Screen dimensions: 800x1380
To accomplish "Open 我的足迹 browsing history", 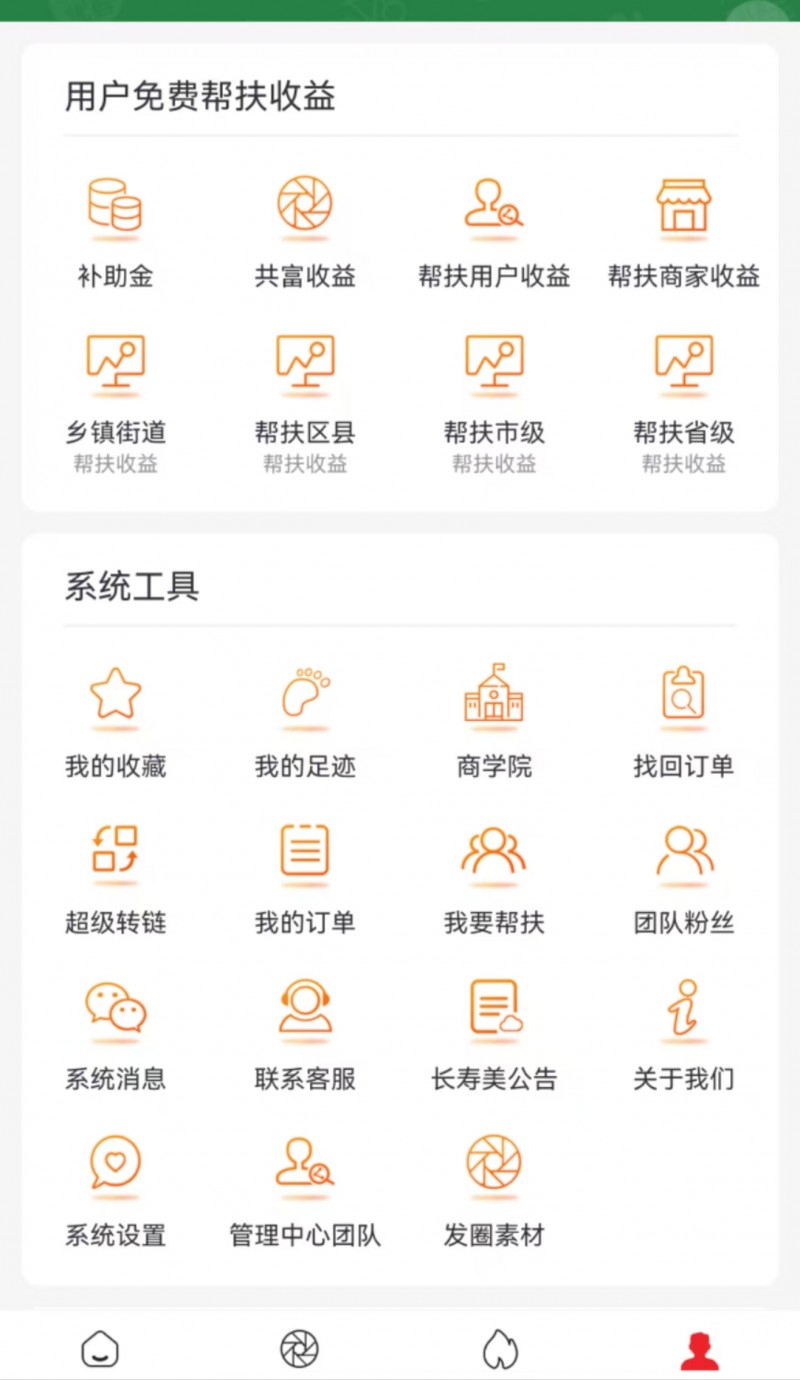I will tap(305, 722).
